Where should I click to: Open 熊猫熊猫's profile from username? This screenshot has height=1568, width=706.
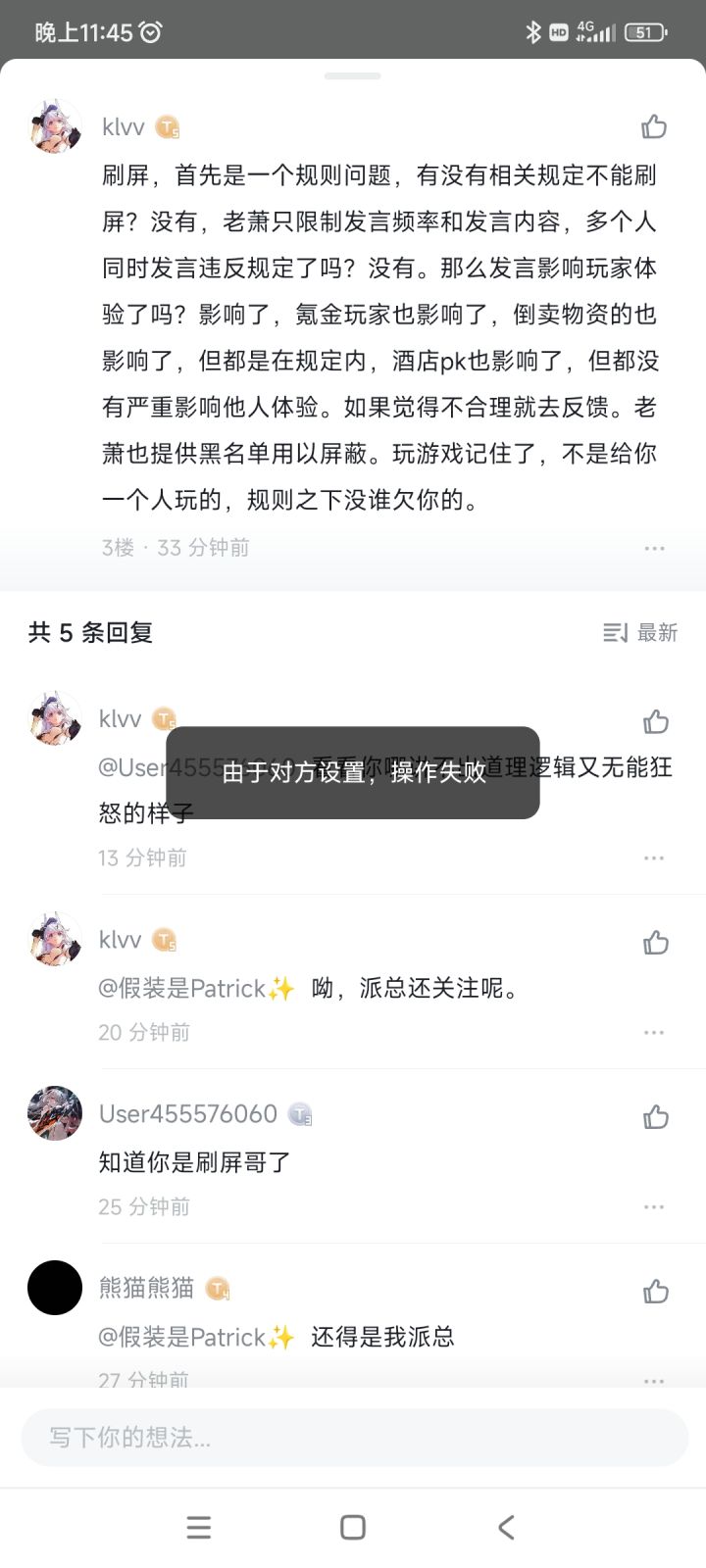[147, 1288]
